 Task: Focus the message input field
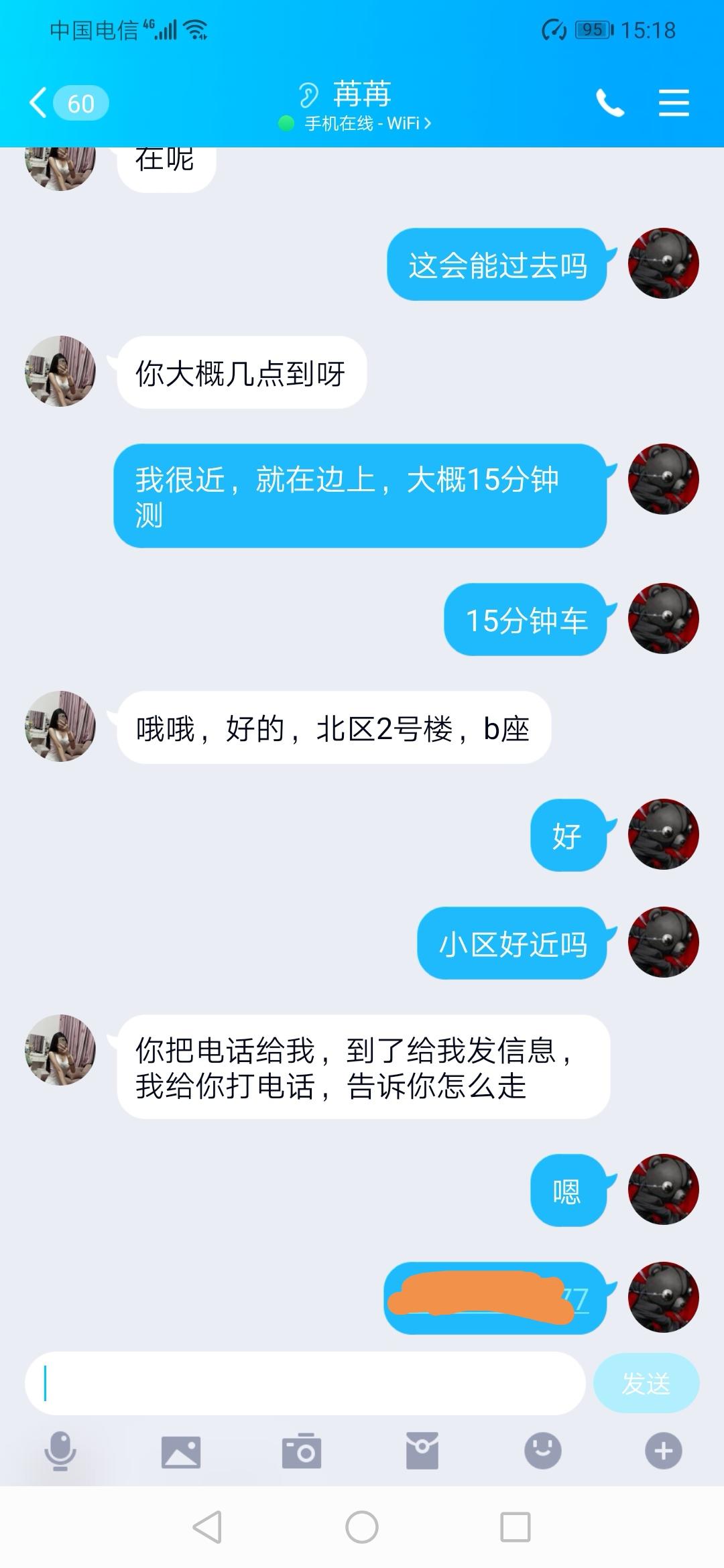coord(305,1383)
